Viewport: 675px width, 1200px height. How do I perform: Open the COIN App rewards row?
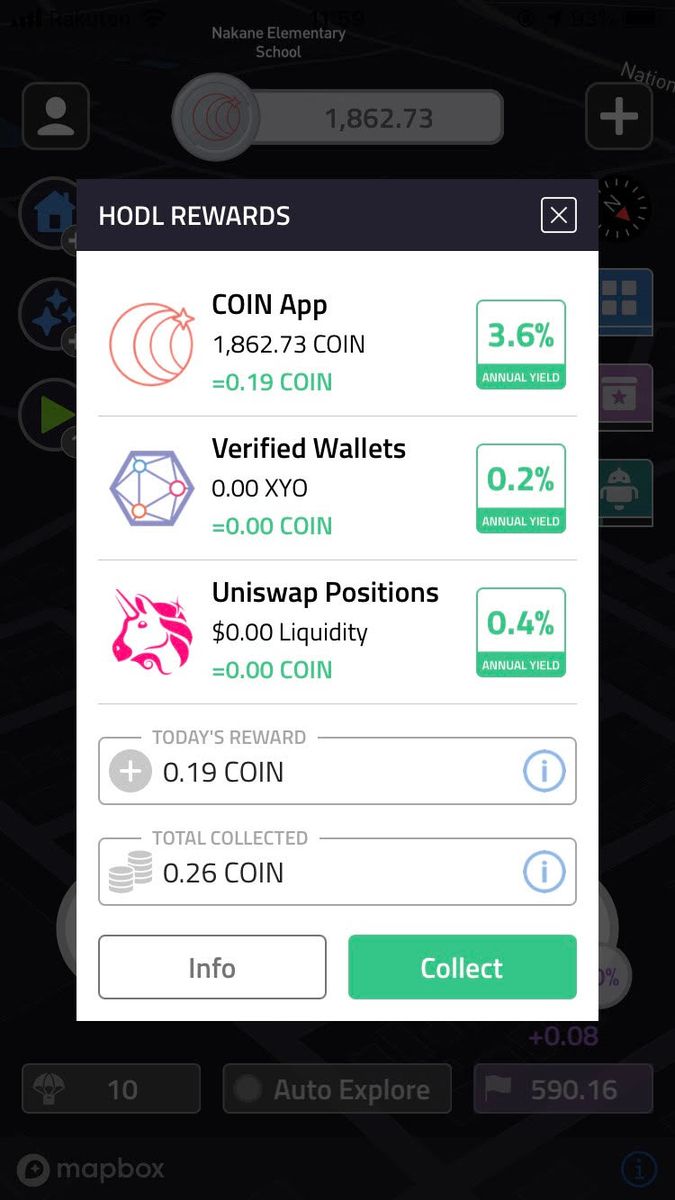click(x=337, y=344)
